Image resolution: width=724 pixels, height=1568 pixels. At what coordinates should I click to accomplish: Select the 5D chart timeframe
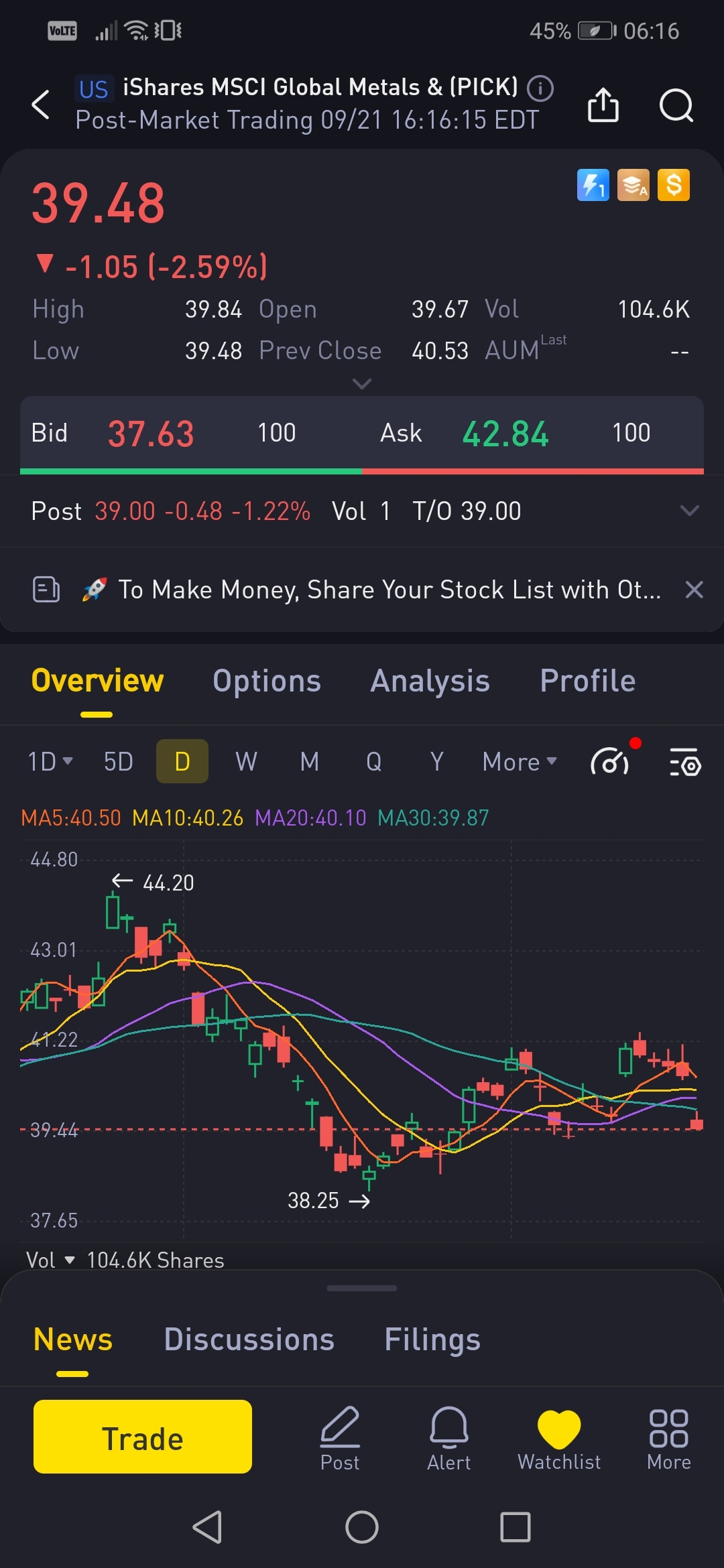(118, 762)
